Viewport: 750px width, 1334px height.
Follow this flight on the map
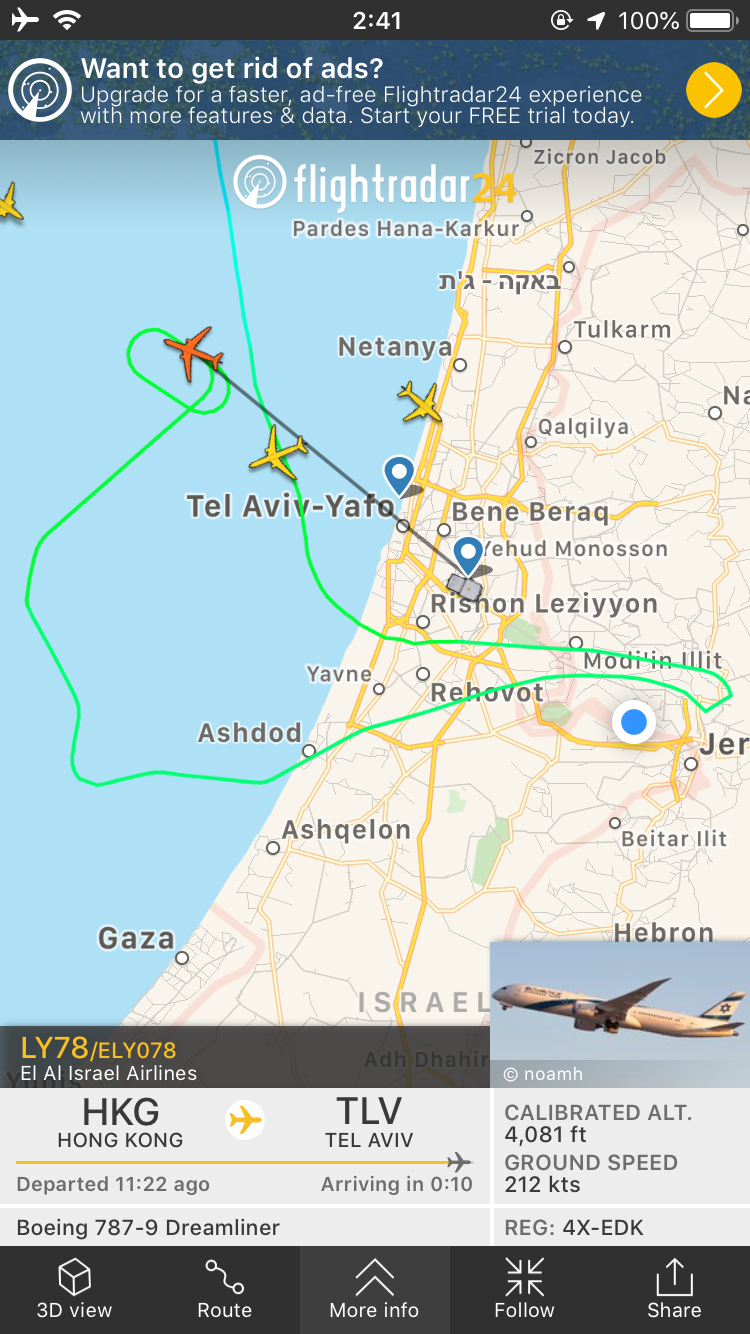[524, 1289]
